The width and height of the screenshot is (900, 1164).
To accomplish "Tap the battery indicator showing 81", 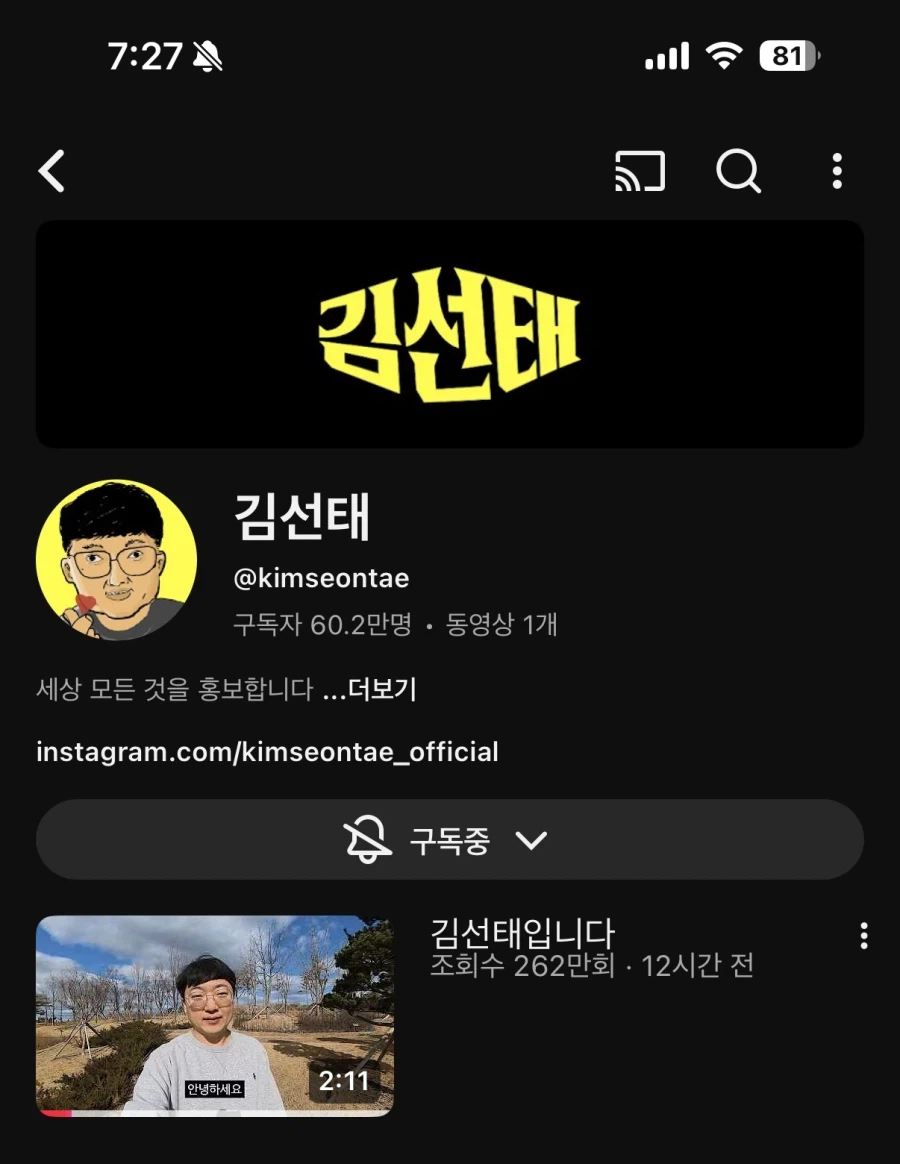I will [x=789, y=57].
